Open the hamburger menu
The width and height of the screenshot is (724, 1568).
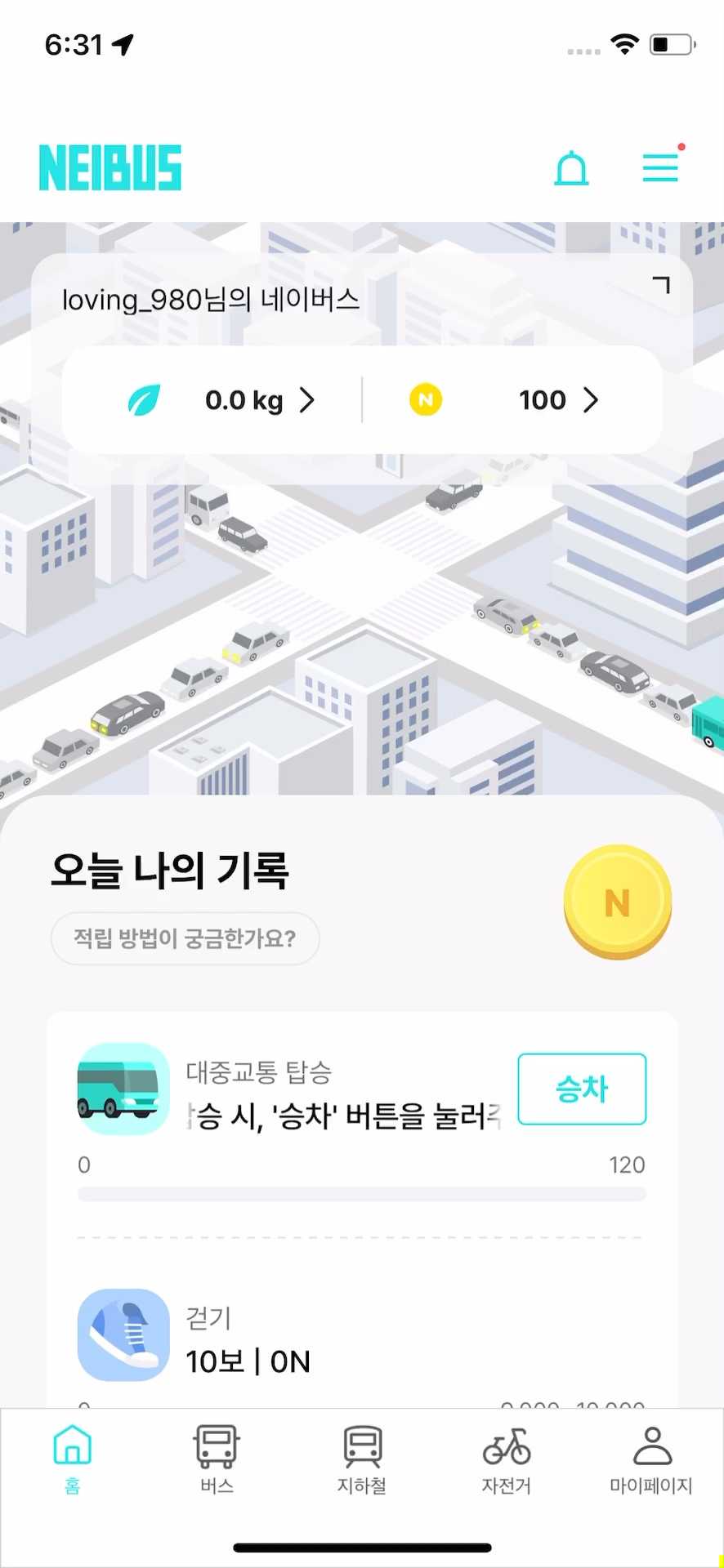pos(660,167)
